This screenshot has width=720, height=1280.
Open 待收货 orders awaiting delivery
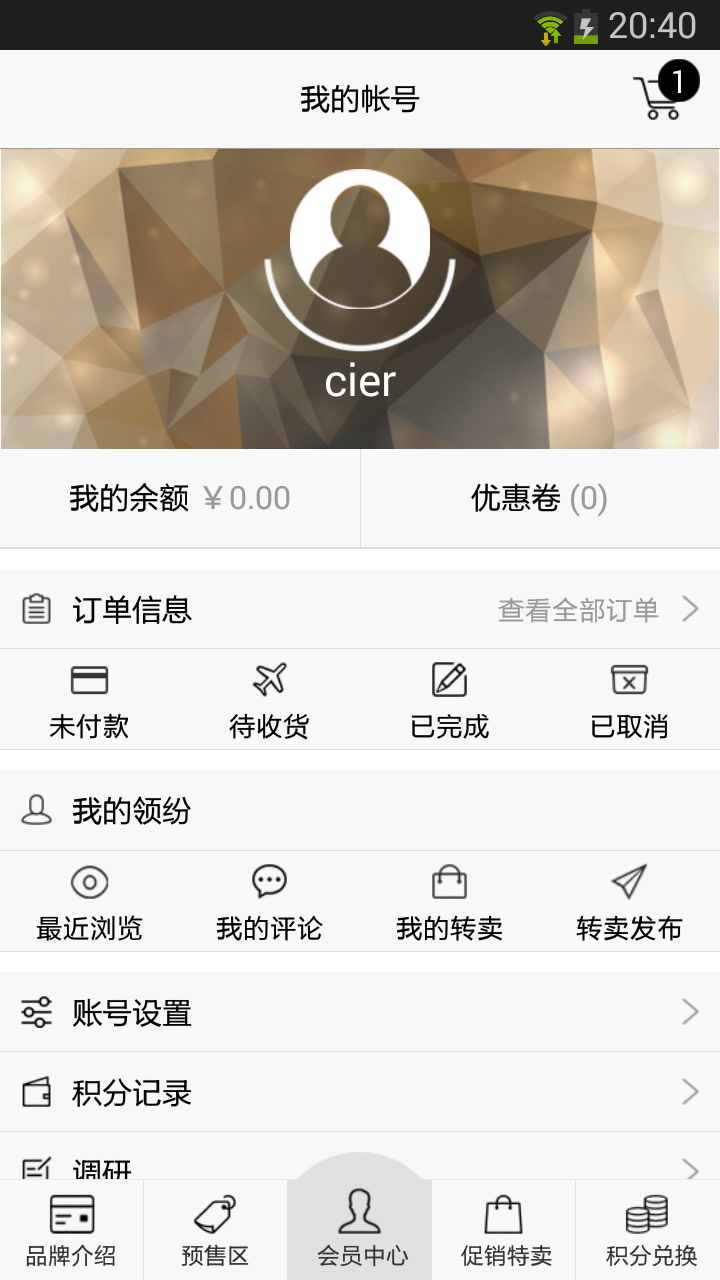click(270, 700)
